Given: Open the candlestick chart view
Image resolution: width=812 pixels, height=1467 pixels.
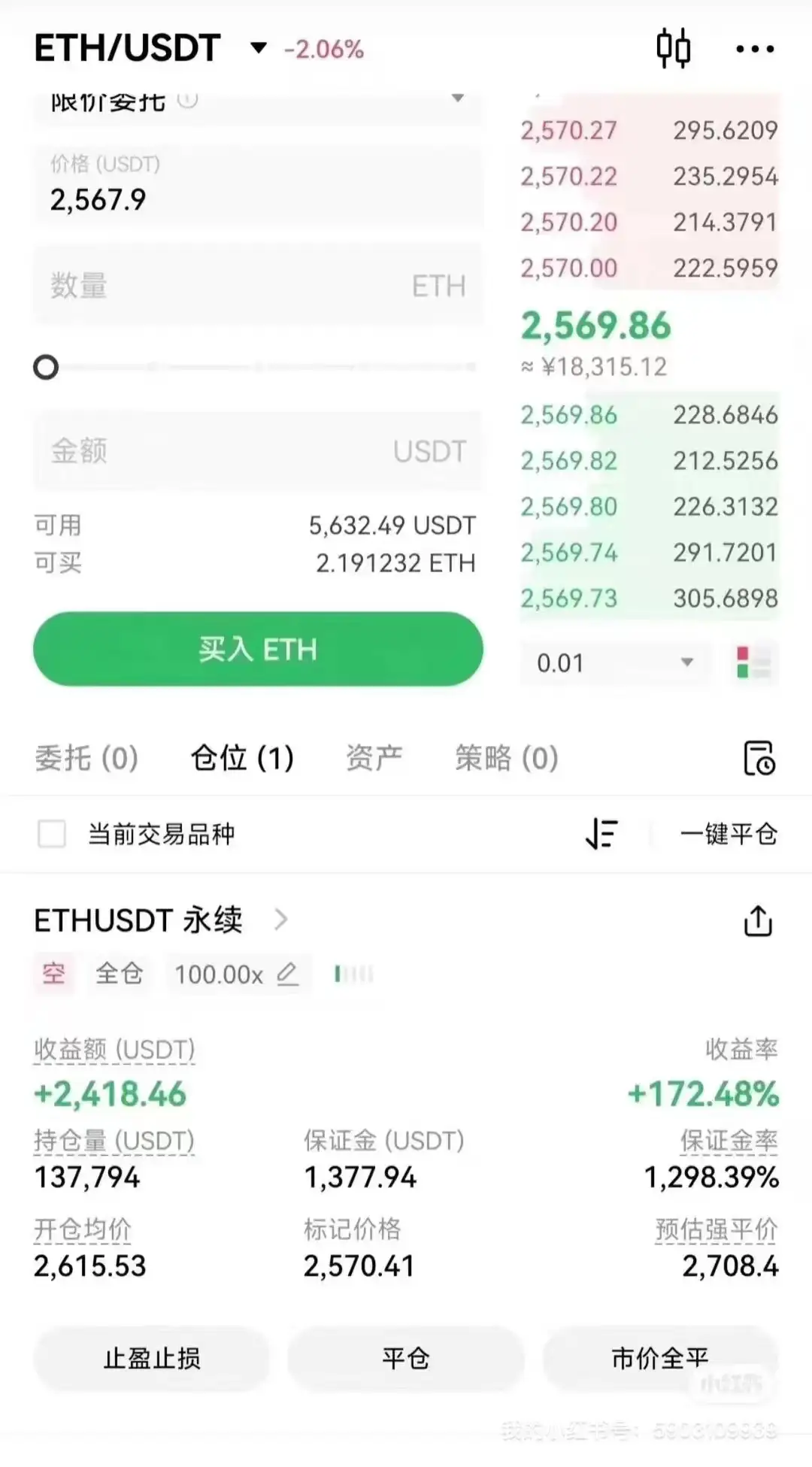Looking at the screenshot, I should tap(673, 47).
